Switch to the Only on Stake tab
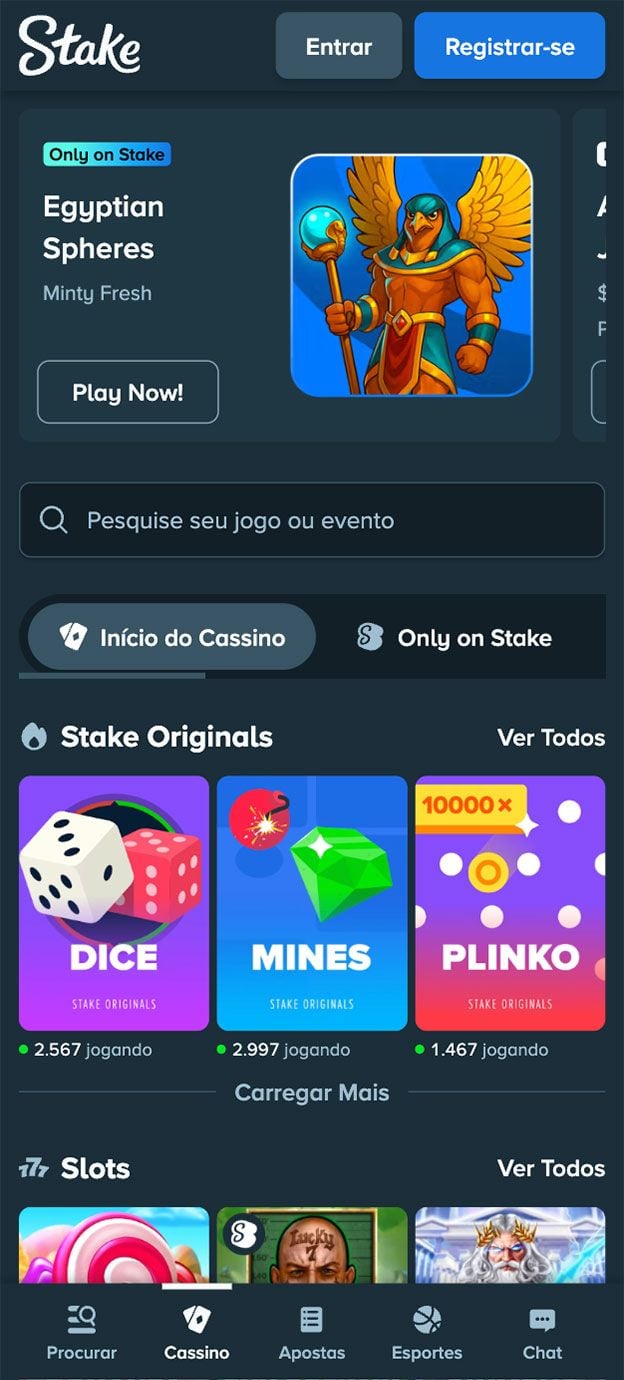This screenshot has width=624, height=1380. 455,637
